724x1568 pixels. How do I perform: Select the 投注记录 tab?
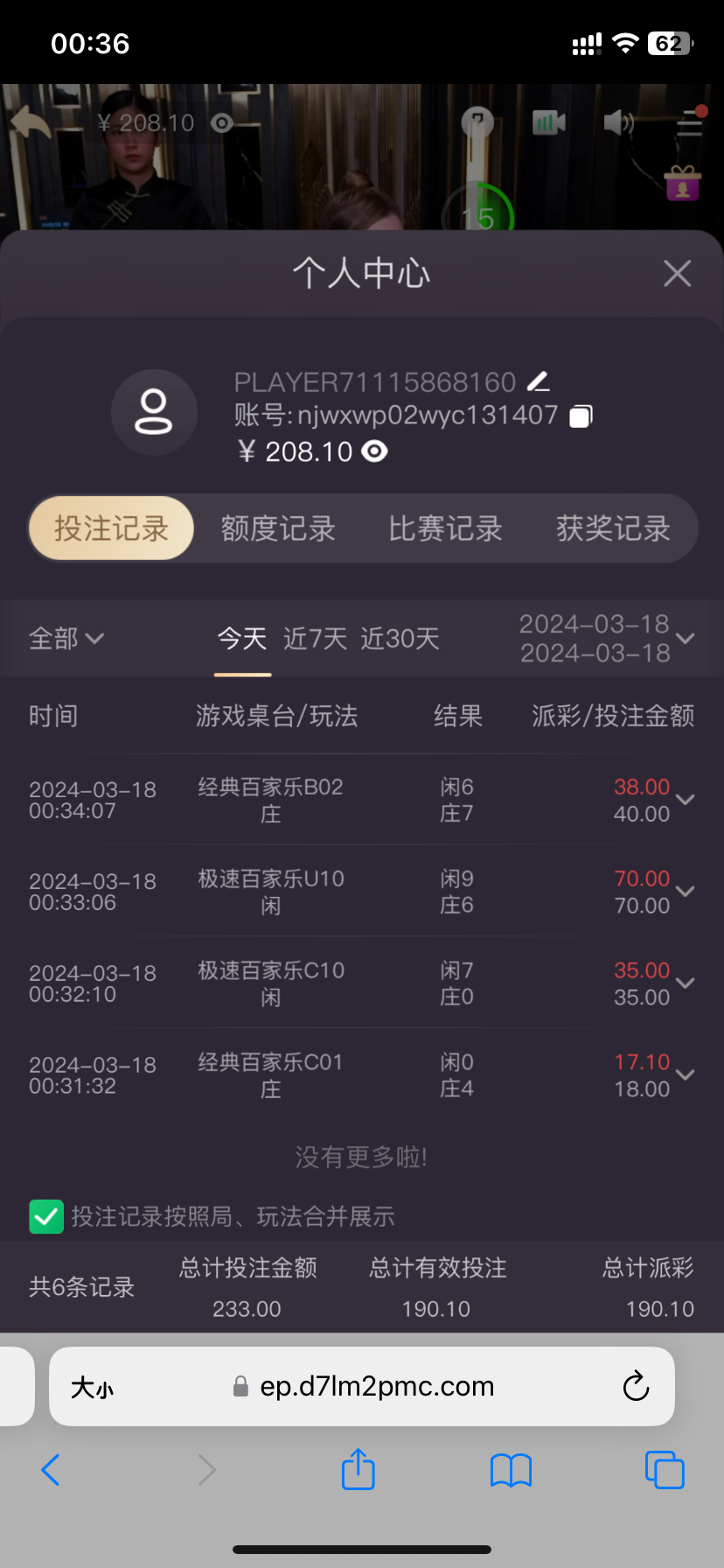pos(111,528)
